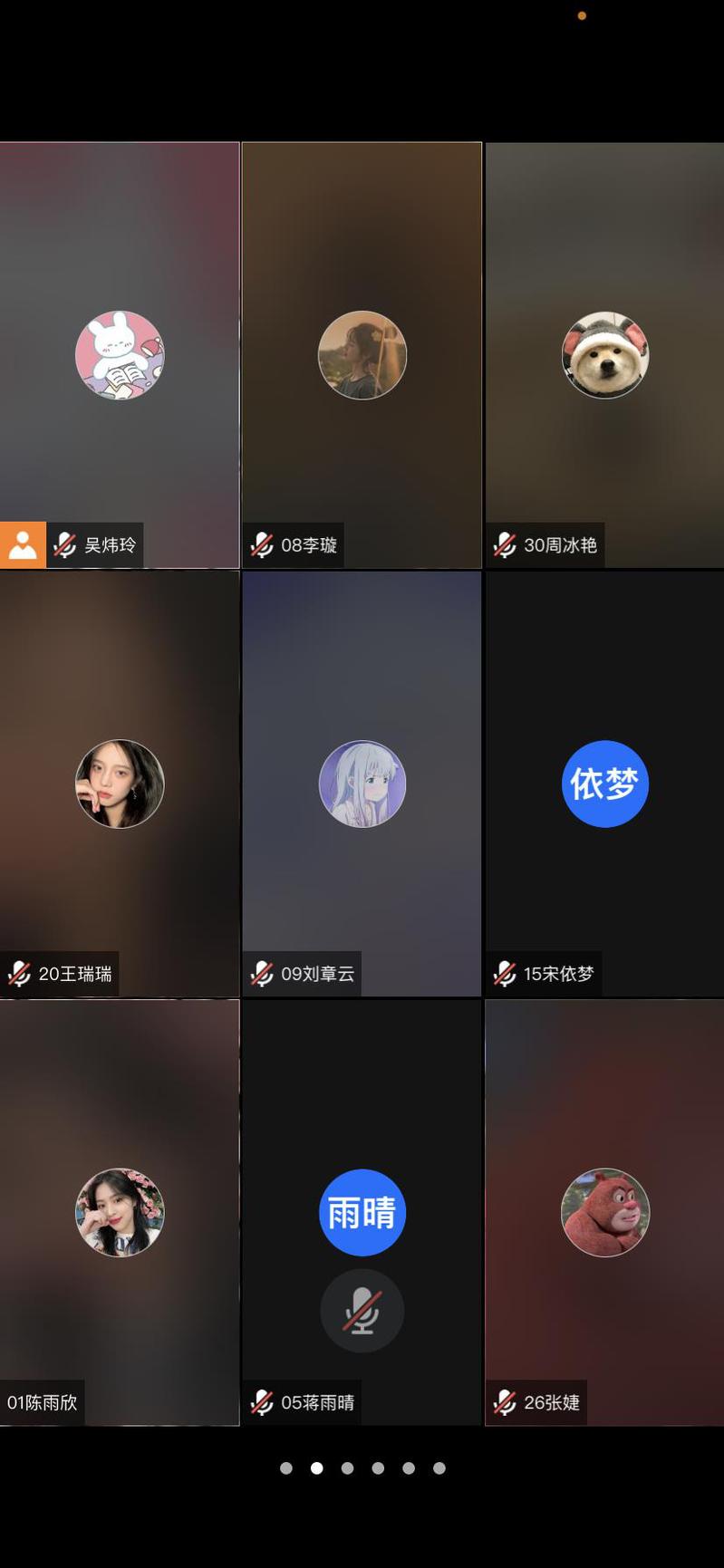Select participant tile 09刘章云
The image size is (724, 1568).
[x=362, y=784]
